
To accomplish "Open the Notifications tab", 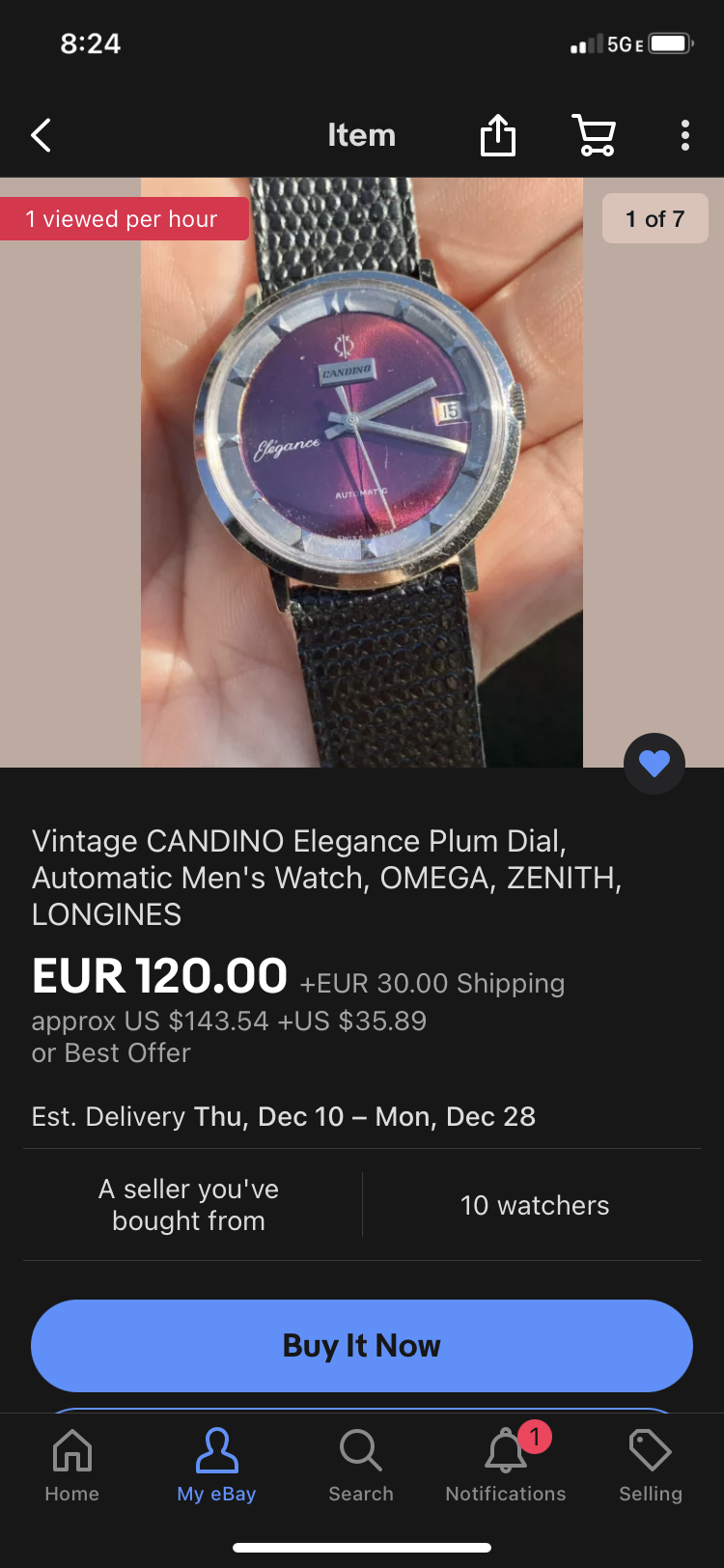I will point(506,1465).
